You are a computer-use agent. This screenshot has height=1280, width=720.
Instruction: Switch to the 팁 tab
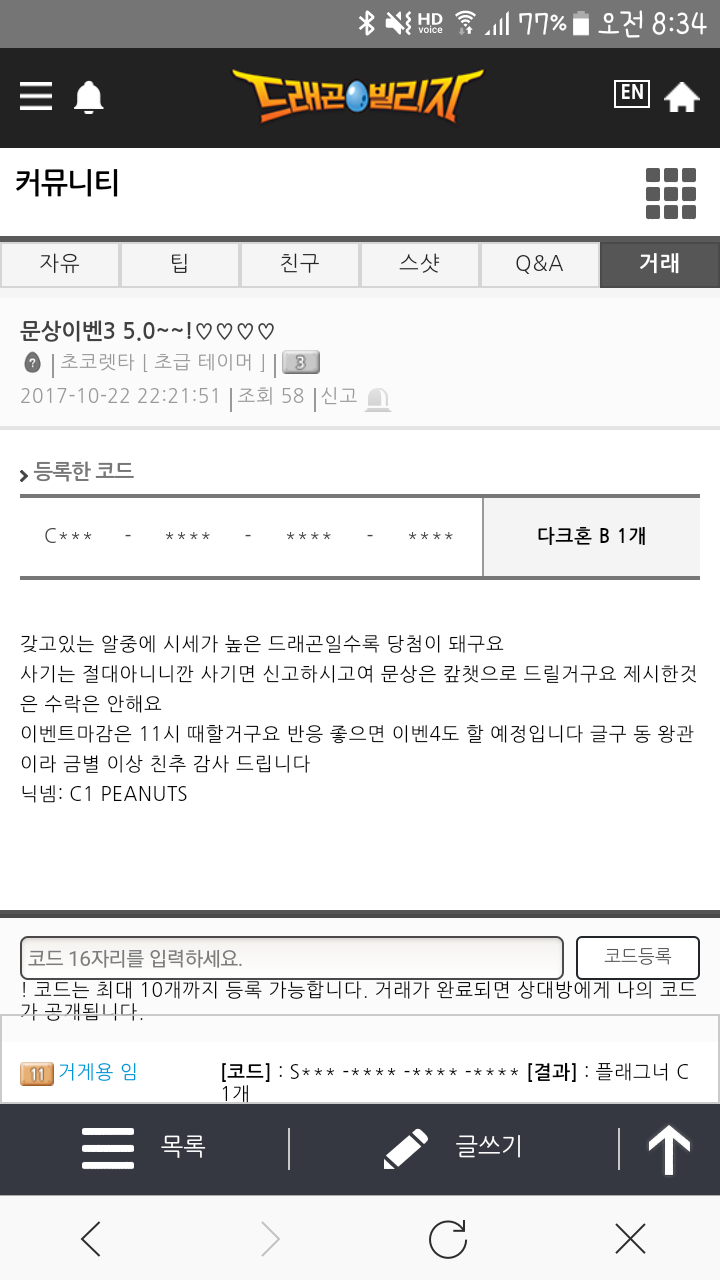(x=180, y=264)
